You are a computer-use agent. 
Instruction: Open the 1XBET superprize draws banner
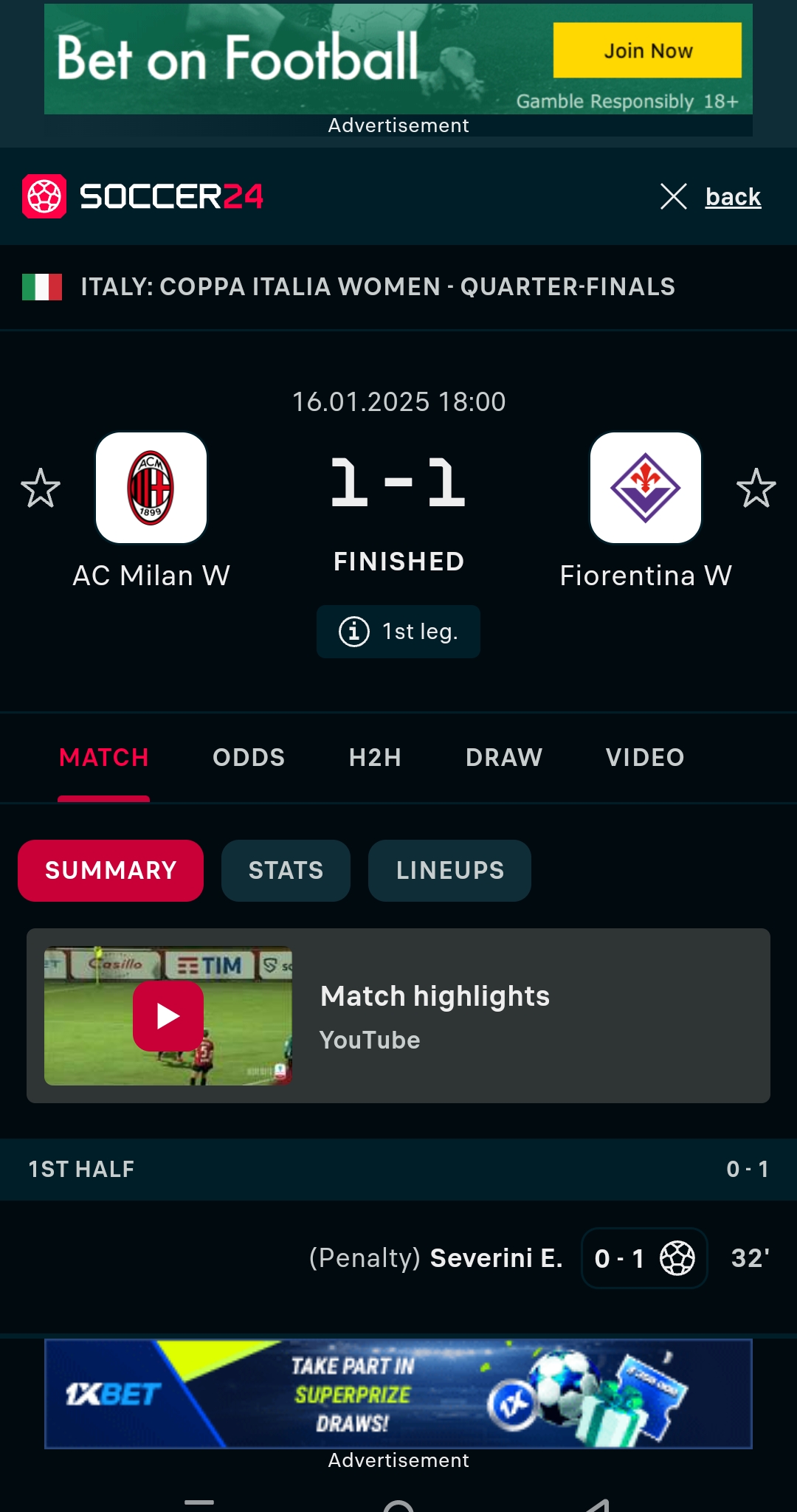[398, 1394]
